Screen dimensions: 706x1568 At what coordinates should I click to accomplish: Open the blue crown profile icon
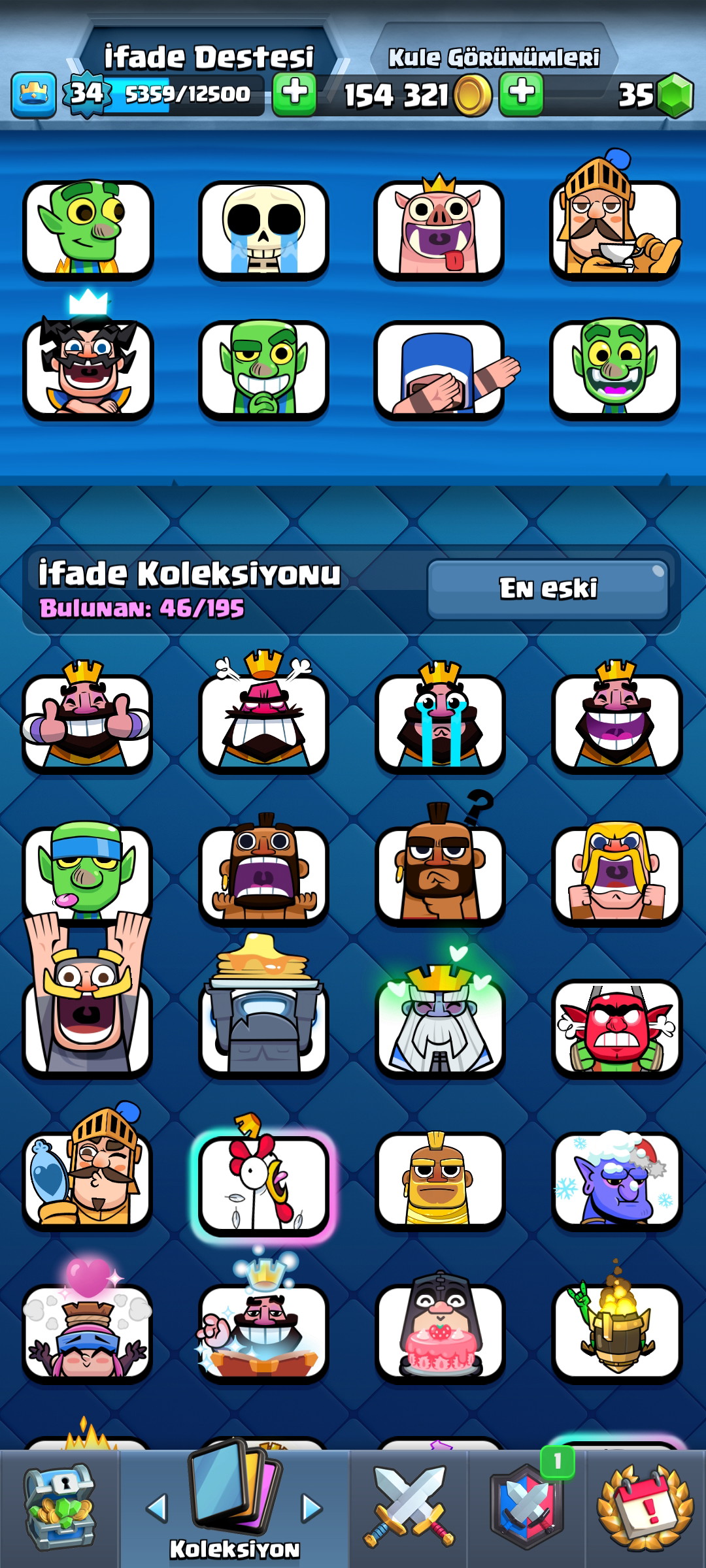(33, 95)
